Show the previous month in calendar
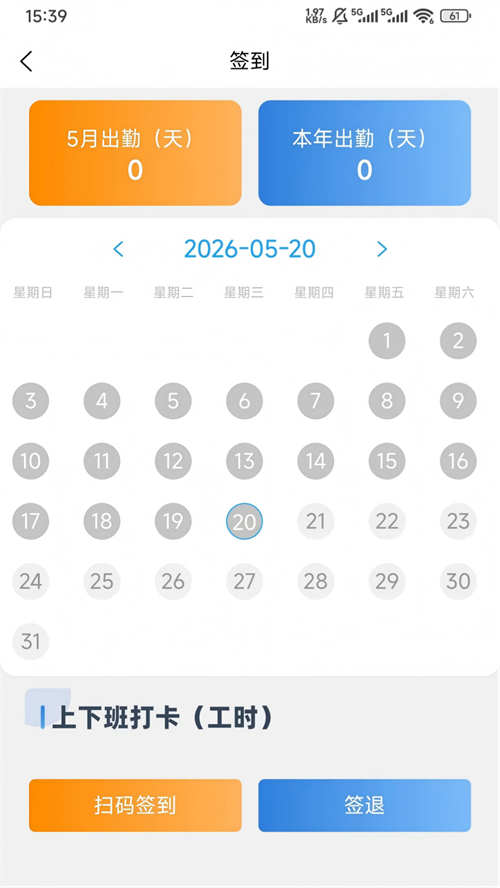 pos(118,249)
